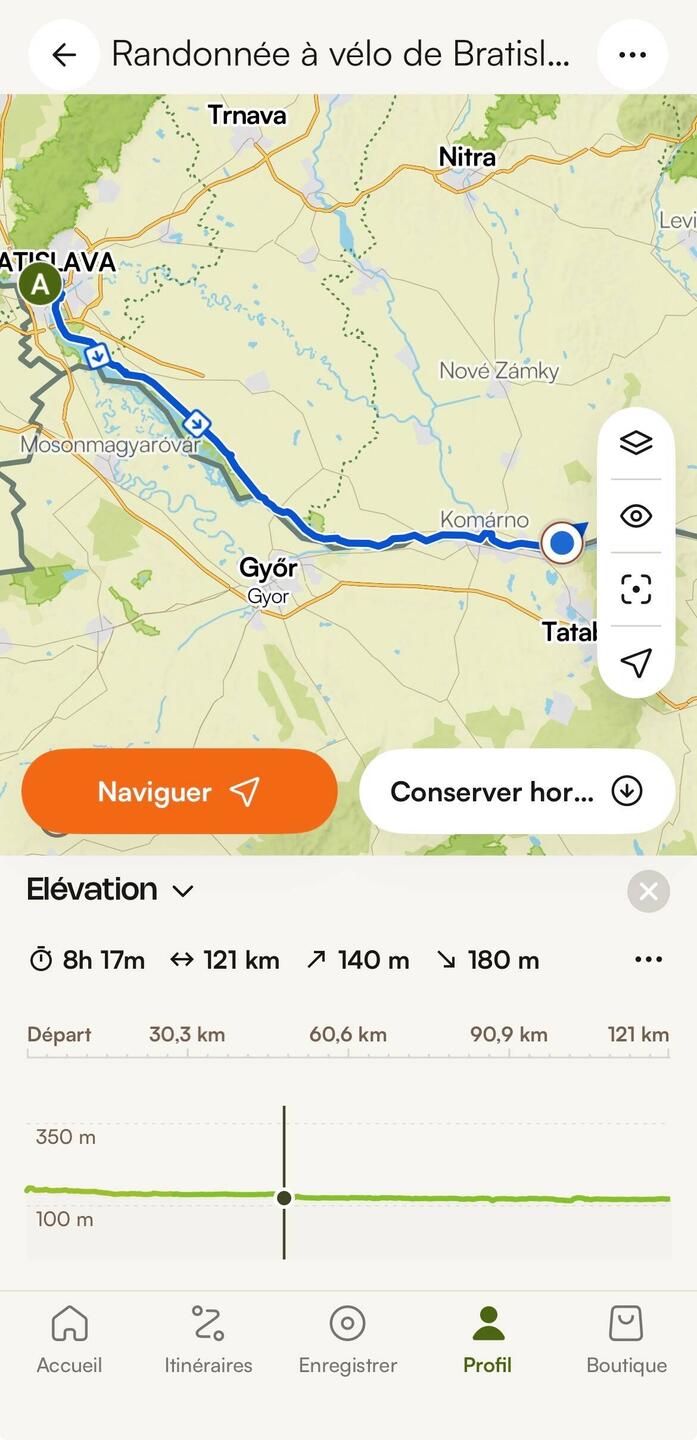Viewport: 697px width, 1440px height.
Task: Open the Profil tab
Action: [487, 1340]
